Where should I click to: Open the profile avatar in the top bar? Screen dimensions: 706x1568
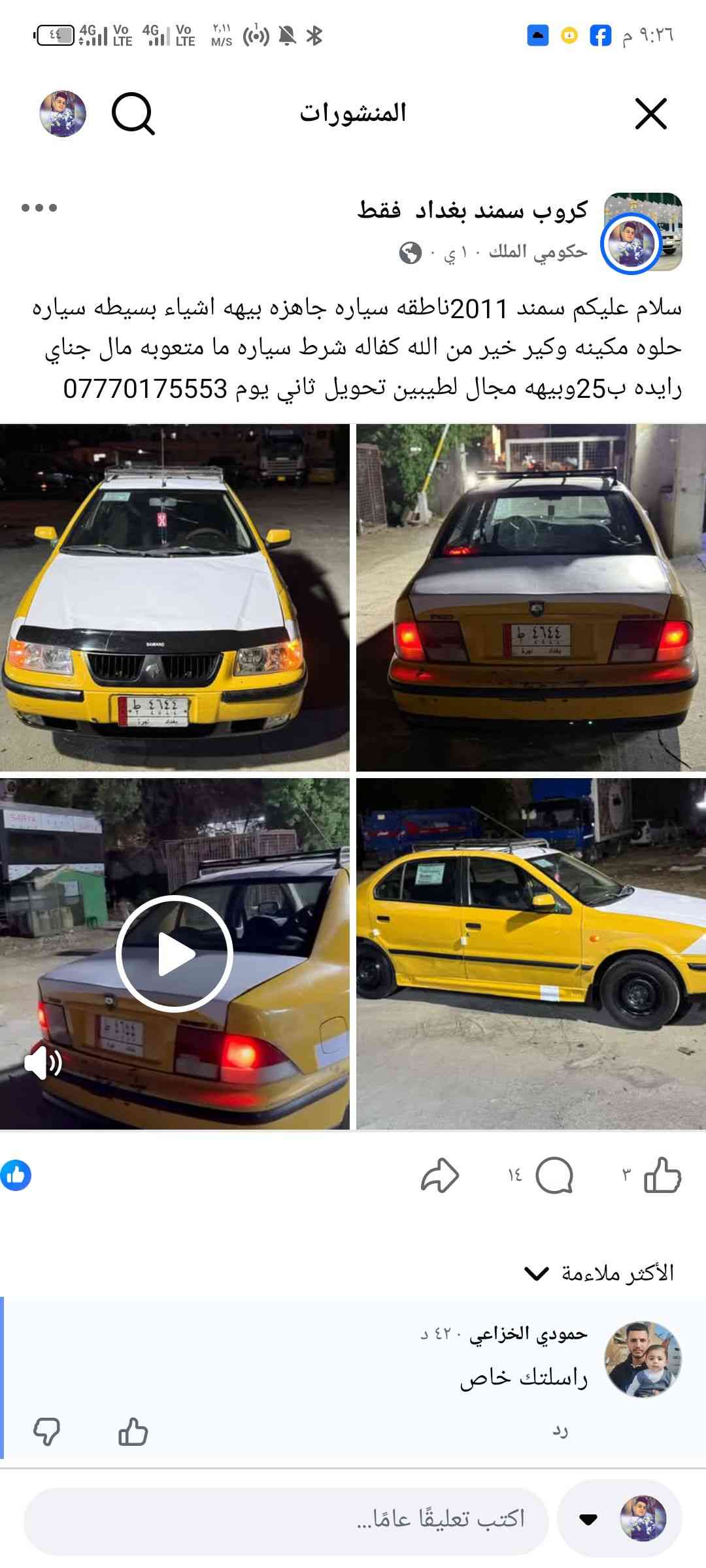(x=63, y=114)
